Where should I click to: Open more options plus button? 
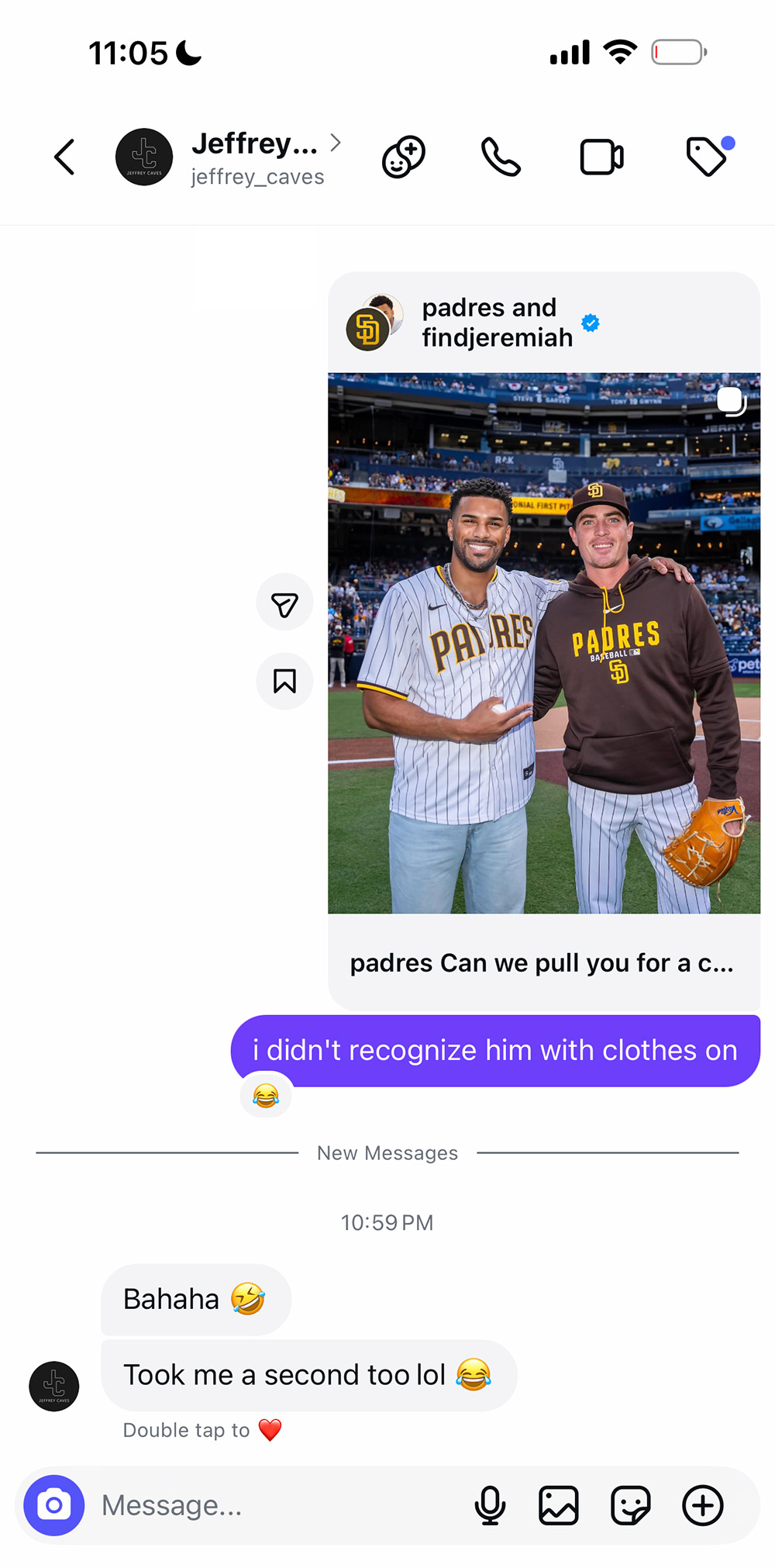point(702,1505)
